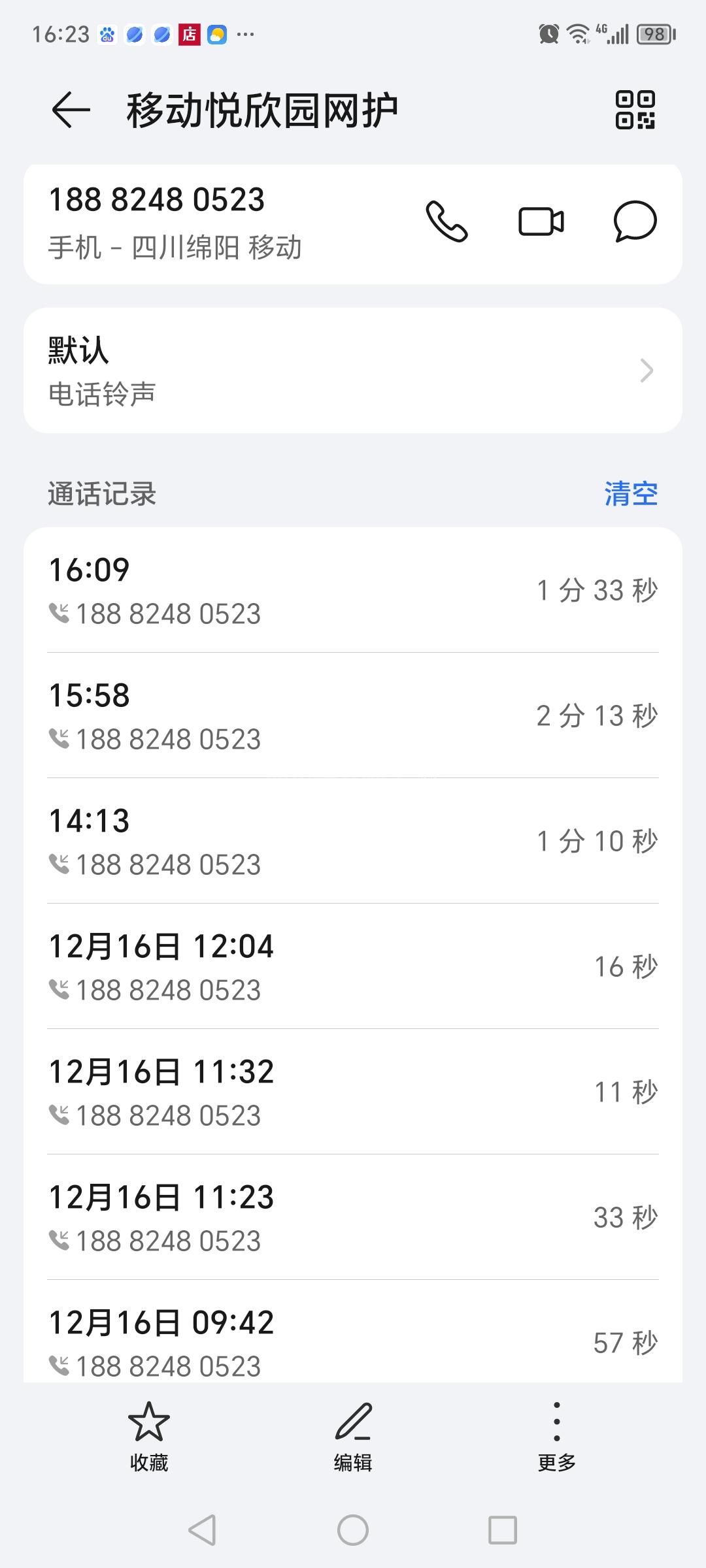Go to the system home screen
Screen dimensions: 706x1568
[353, 1530]
